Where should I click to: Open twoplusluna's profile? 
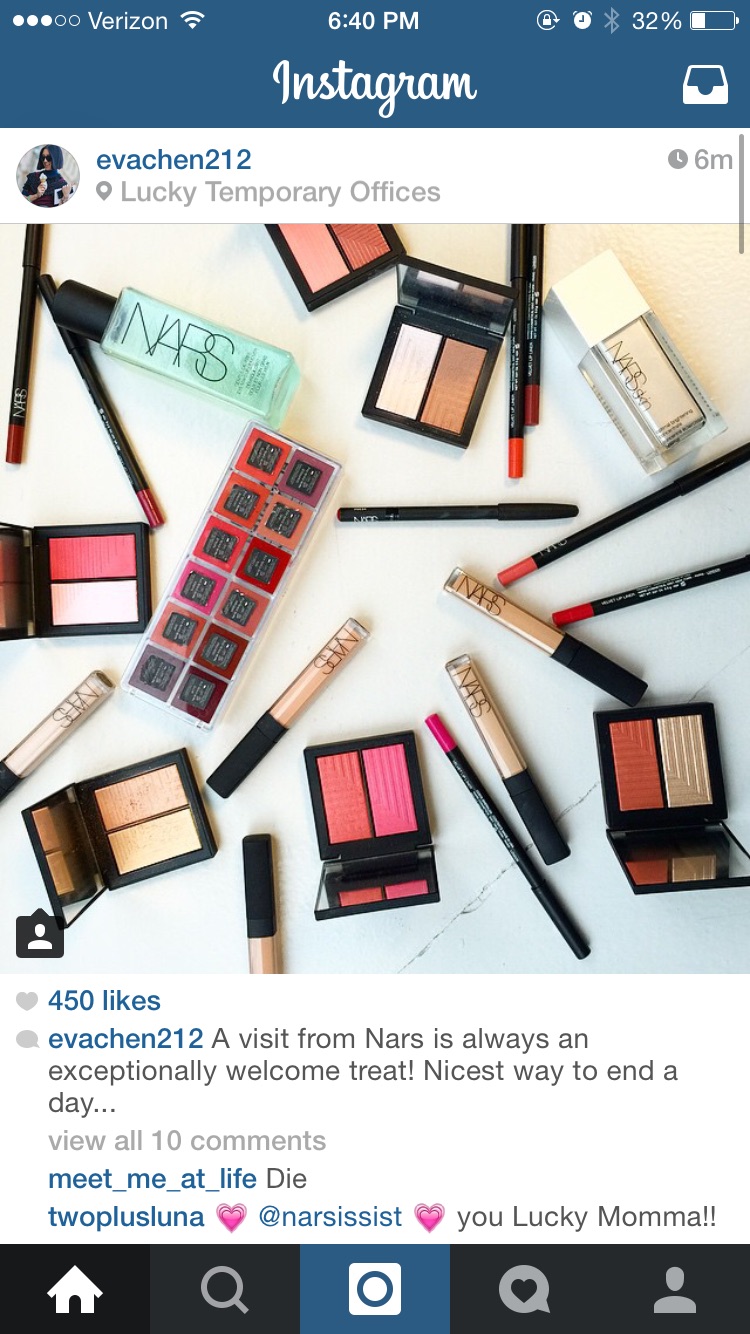point(126,1217)
